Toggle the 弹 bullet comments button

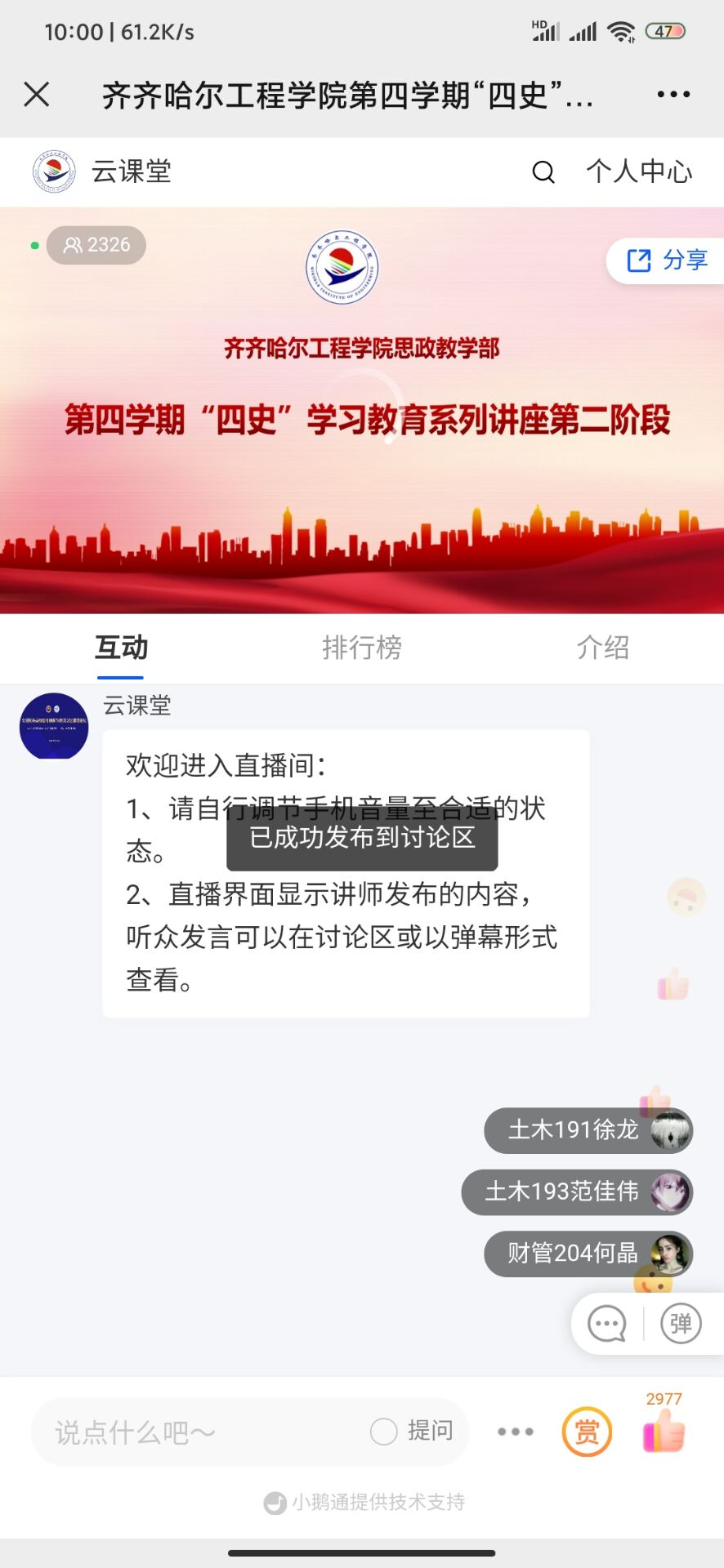click(681, 1324)
